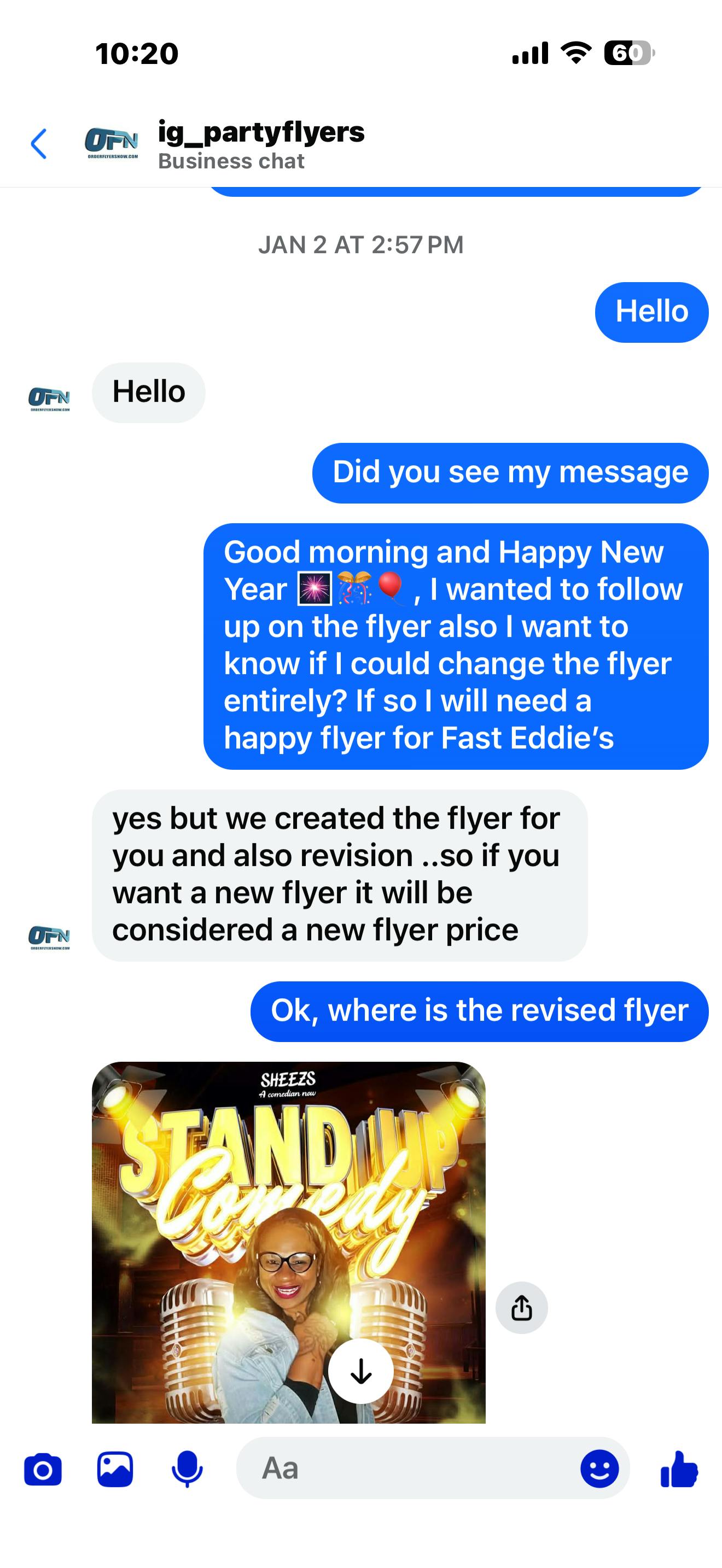Go back to the chat list
This screenshot has height=1568, width=722.
[x=39, y=144]
